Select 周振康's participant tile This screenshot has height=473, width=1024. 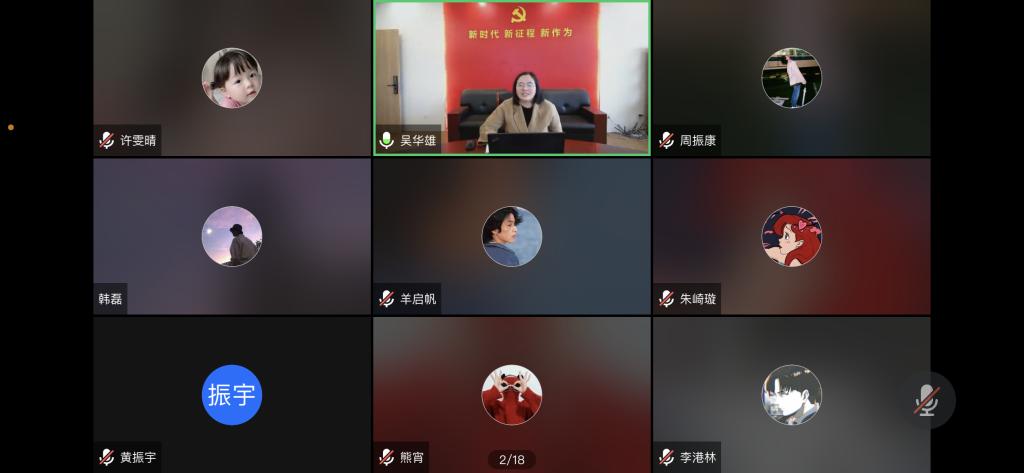(791, 77)
